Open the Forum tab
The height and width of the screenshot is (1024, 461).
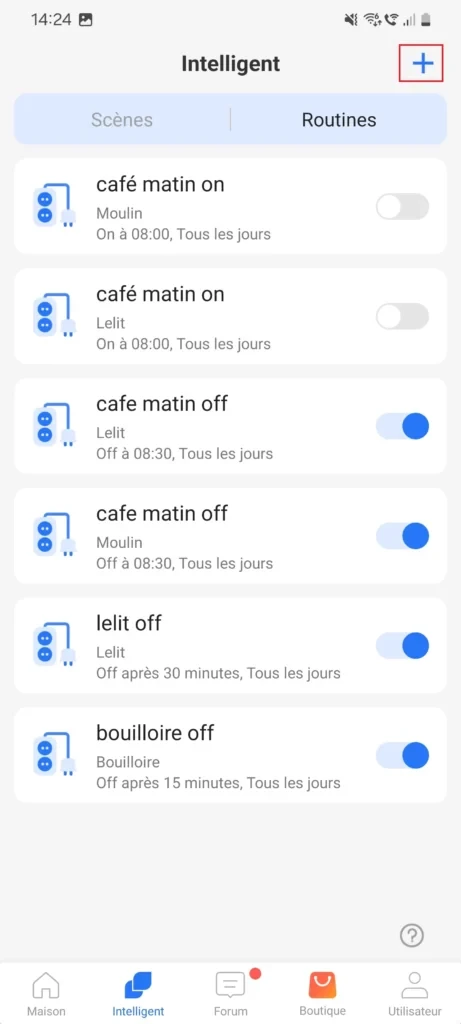(x=231, y=994)
